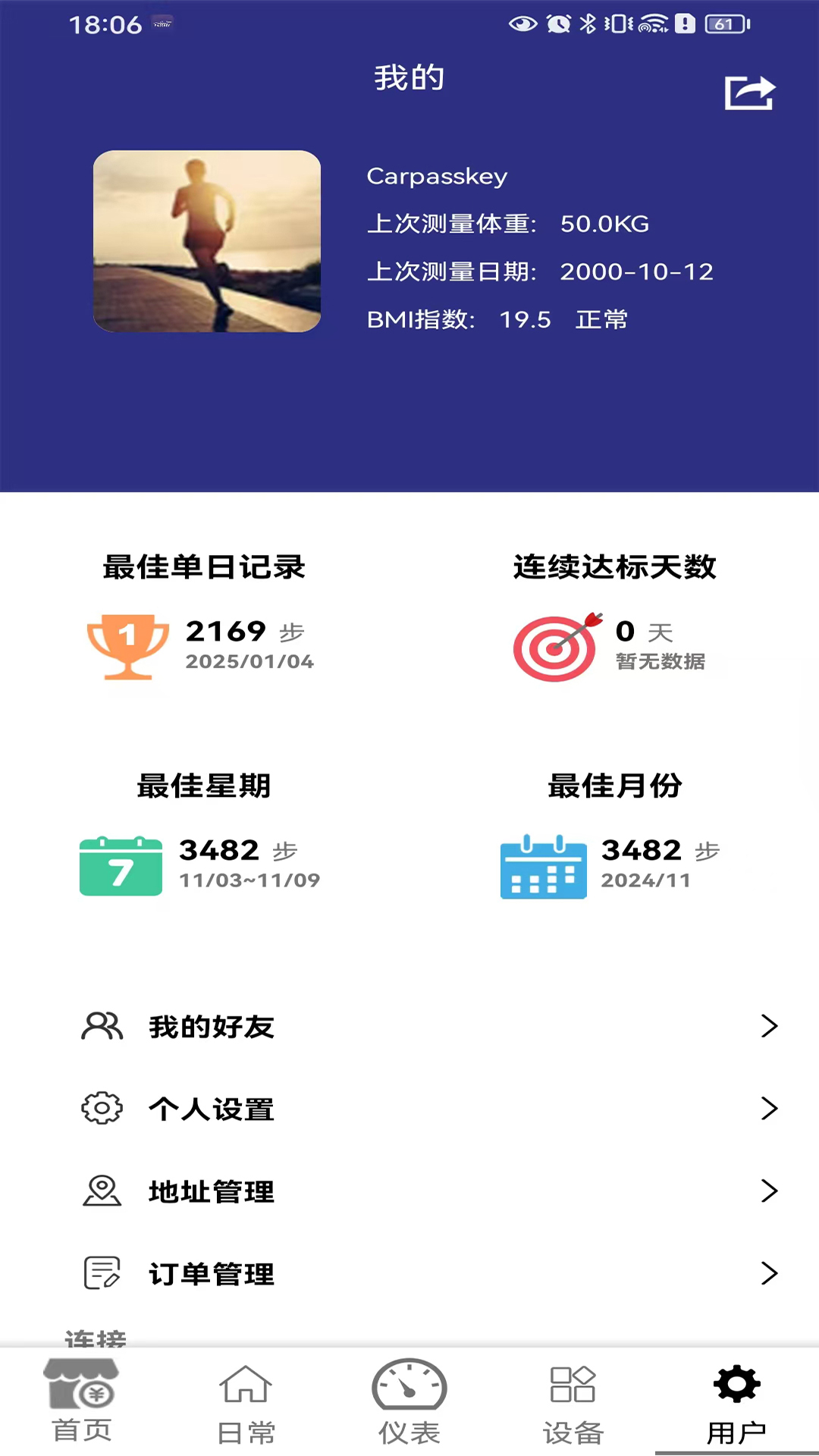Viewport: 819px width, 1456px height.
Task: Click the 连接 section label
Action: pos(98,1338)
